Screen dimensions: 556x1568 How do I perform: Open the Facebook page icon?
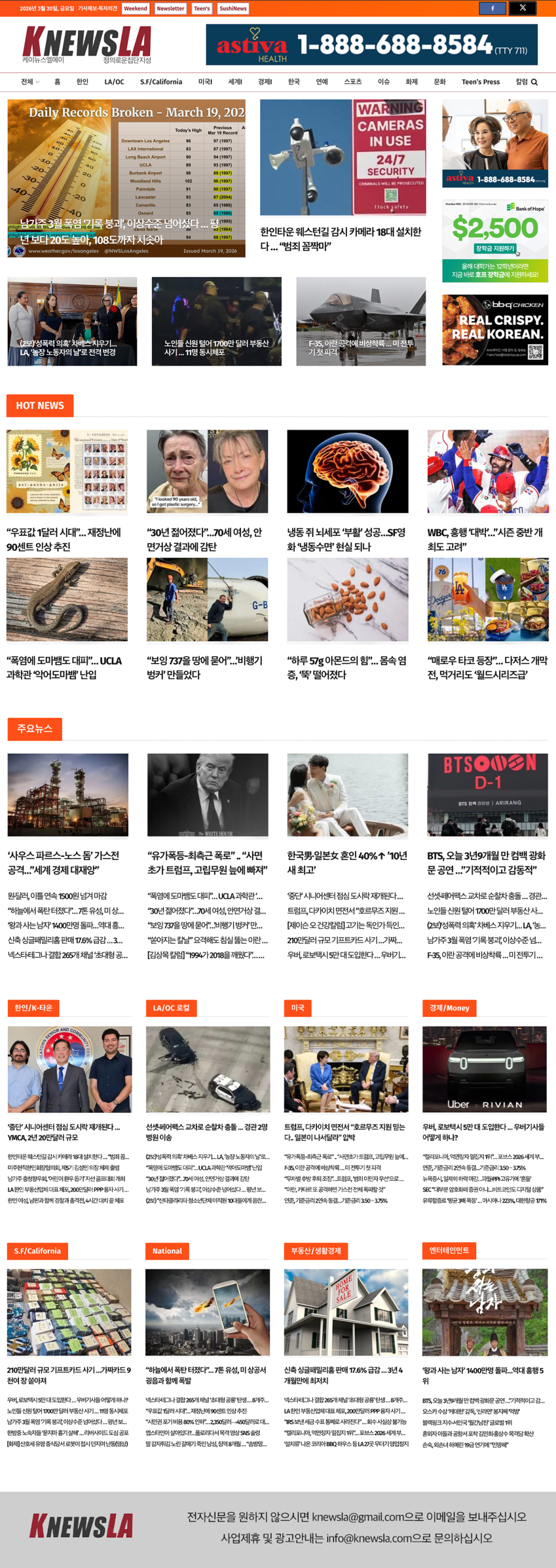pyautogui.click(x=492, y=8)
